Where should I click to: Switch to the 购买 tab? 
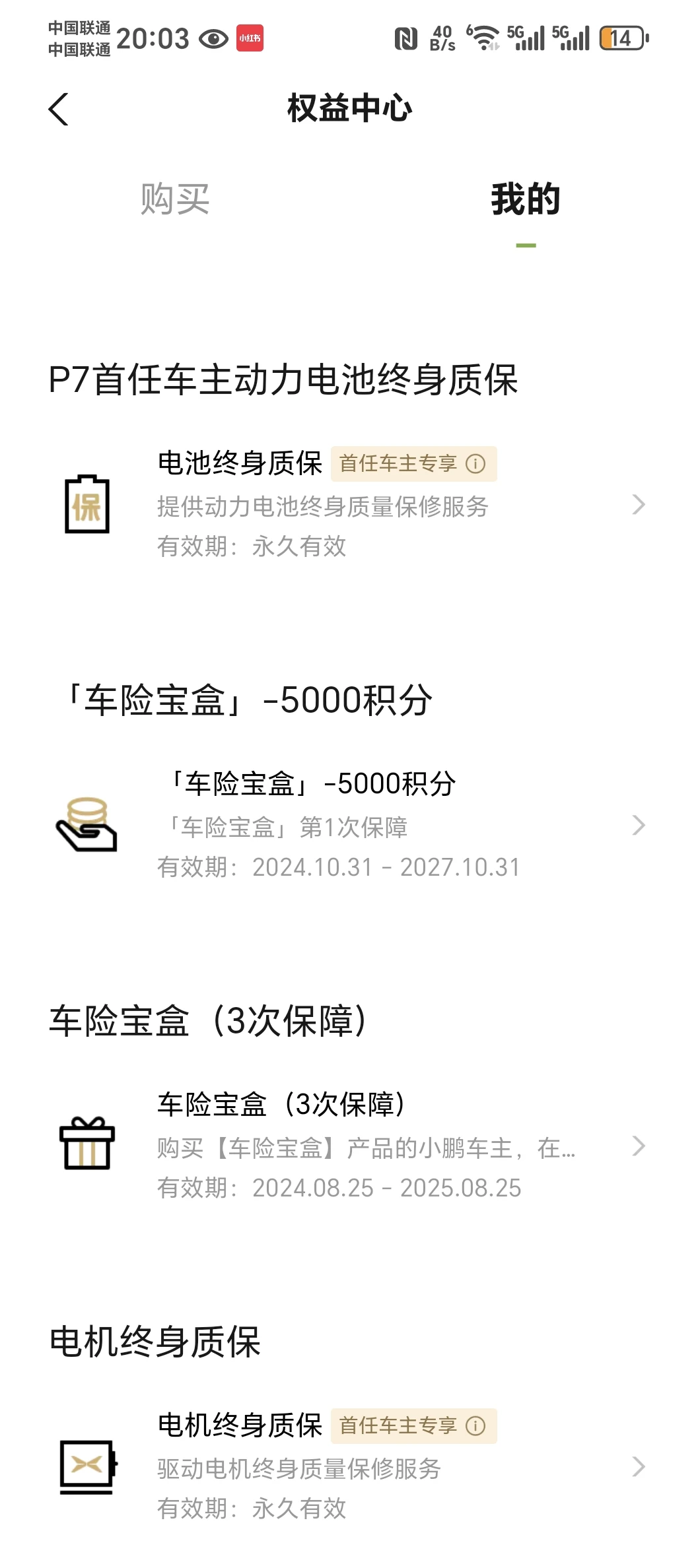(175, 199)
